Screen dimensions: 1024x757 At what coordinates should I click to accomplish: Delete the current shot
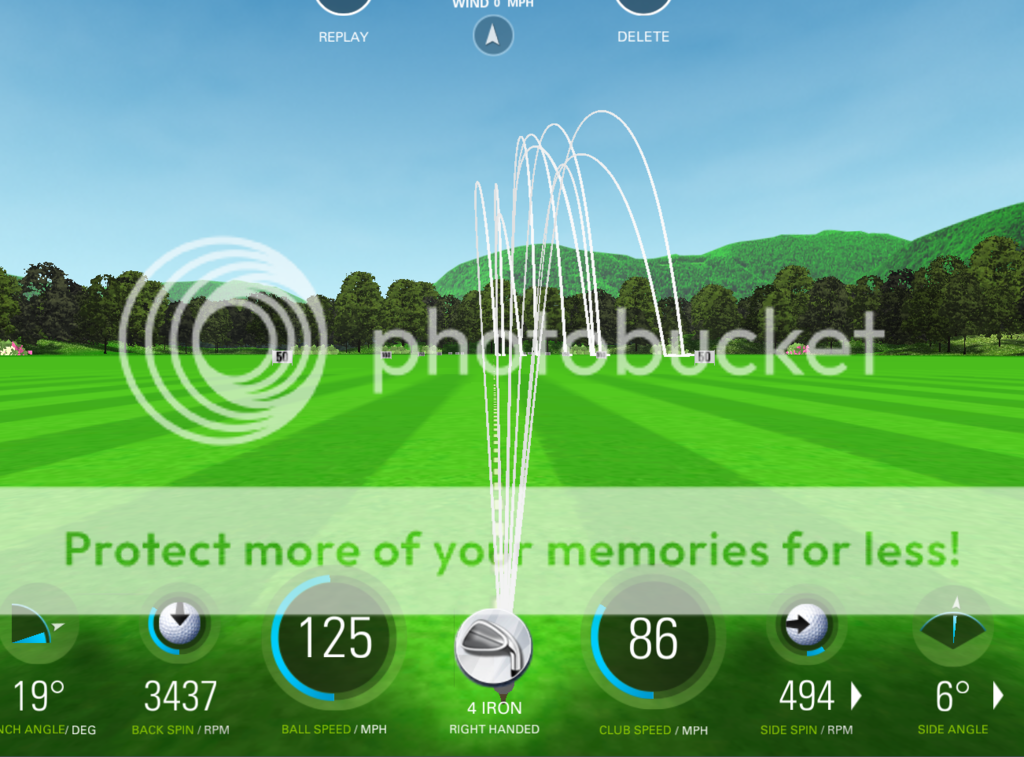click(x=643, y=8)
